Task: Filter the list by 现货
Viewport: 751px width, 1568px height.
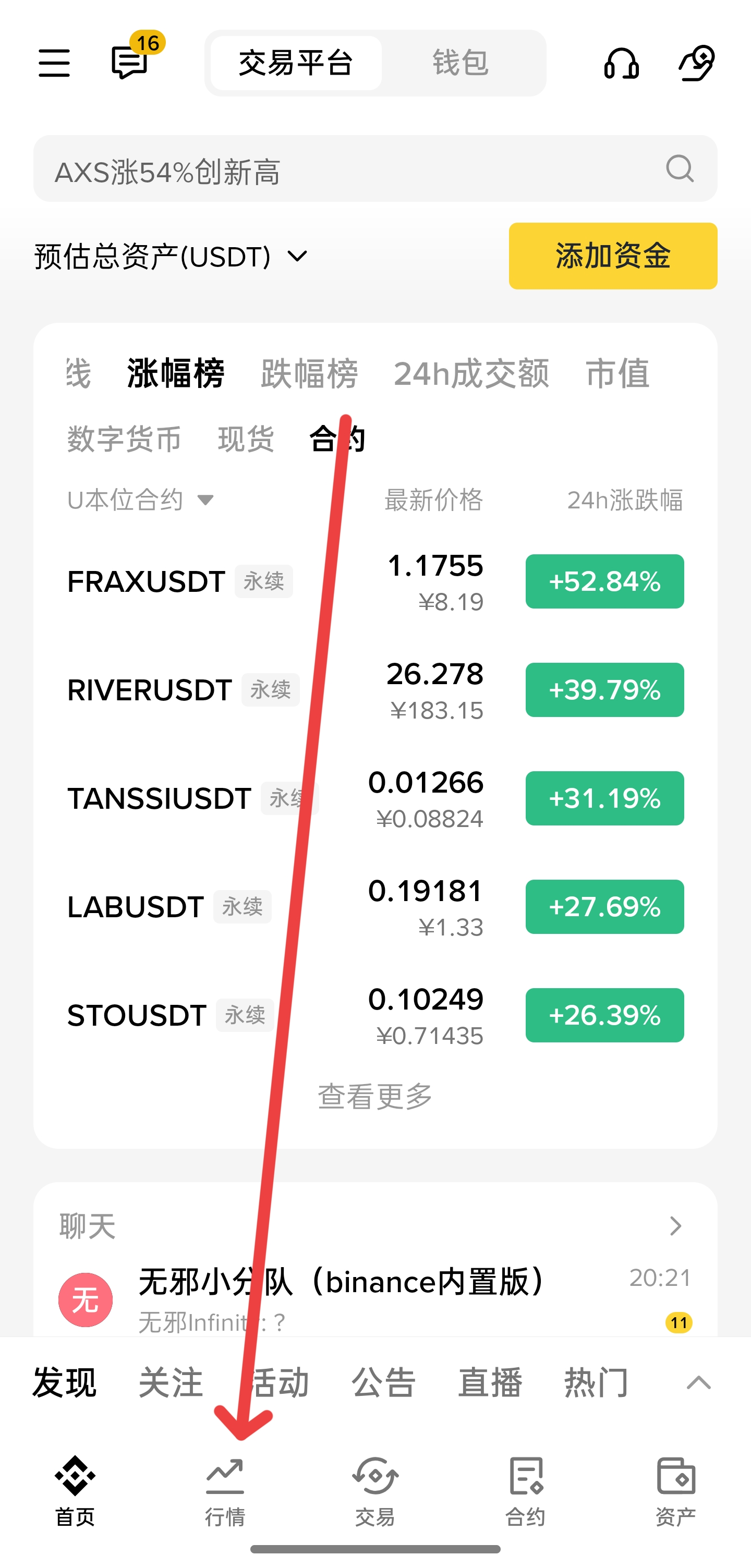Action: pos(246,439)
